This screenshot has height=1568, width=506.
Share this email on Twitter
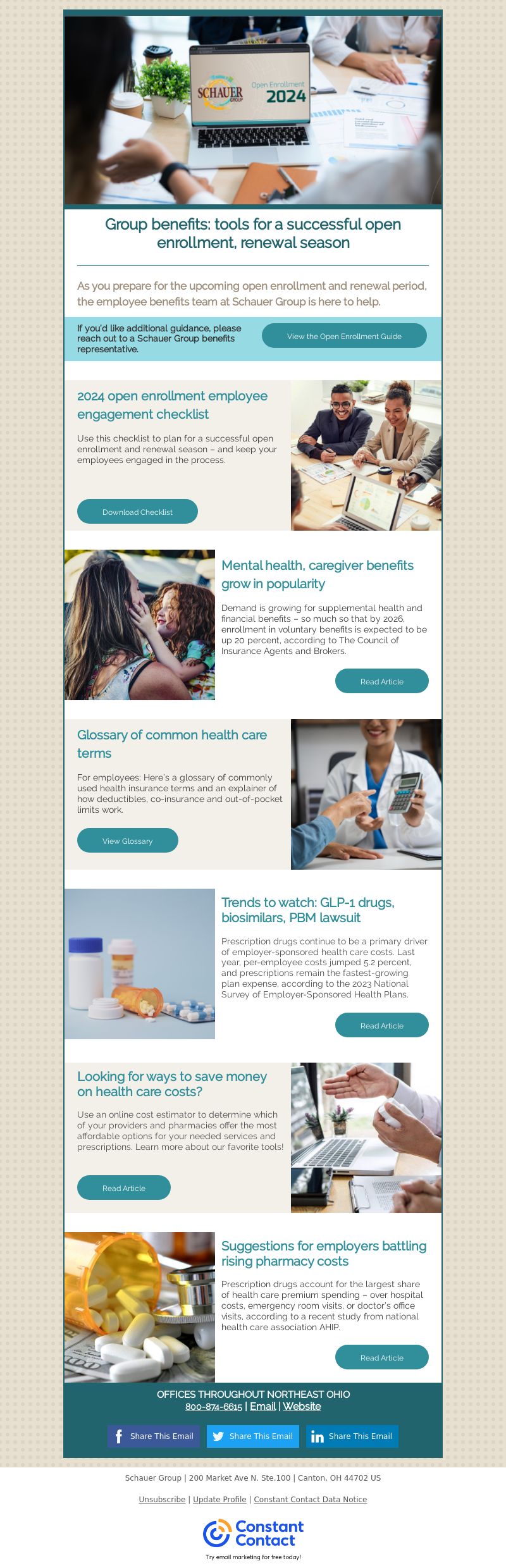[253, 1436]
